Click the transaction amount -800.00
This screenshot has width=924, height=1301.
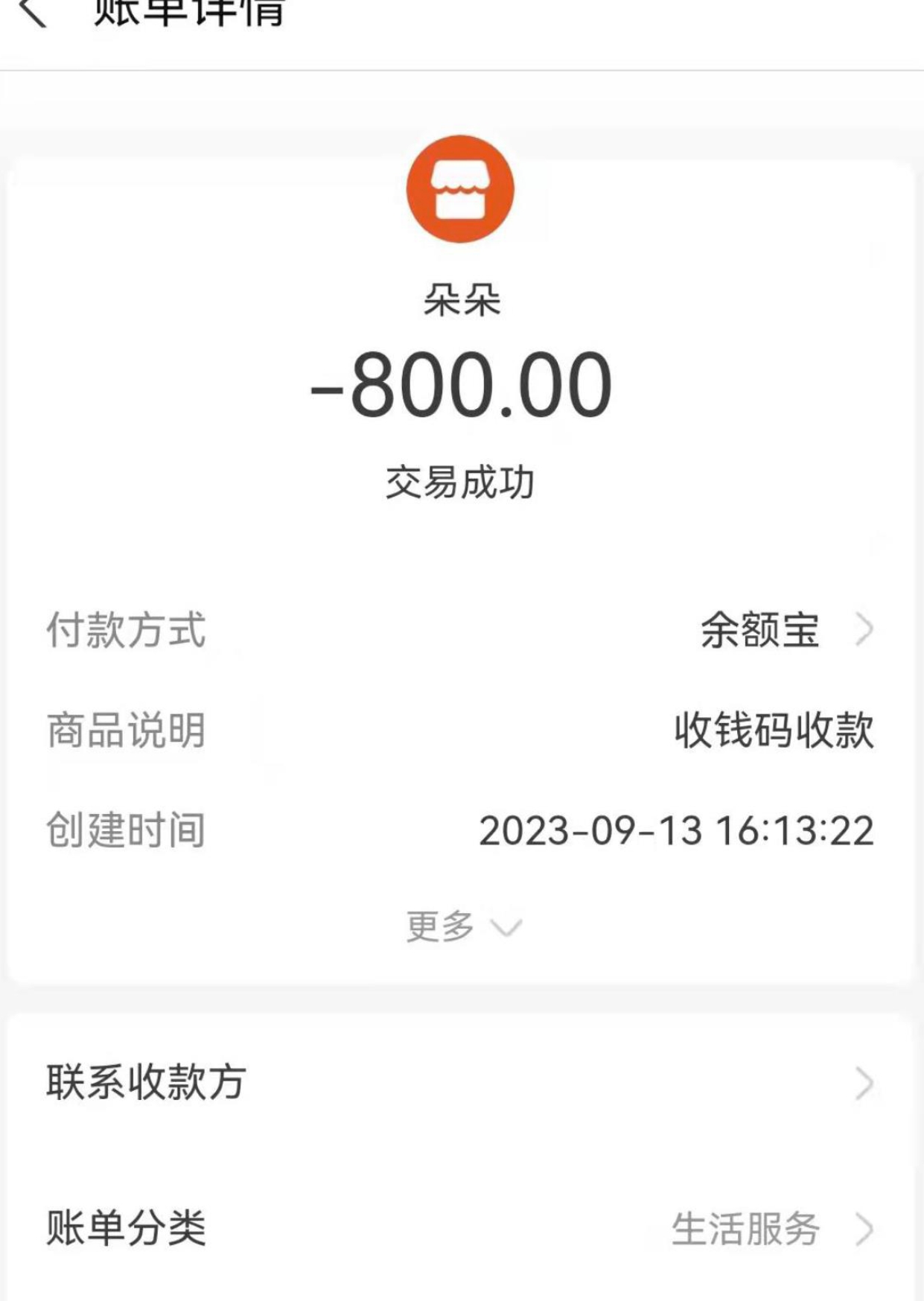tap(460, 385)
